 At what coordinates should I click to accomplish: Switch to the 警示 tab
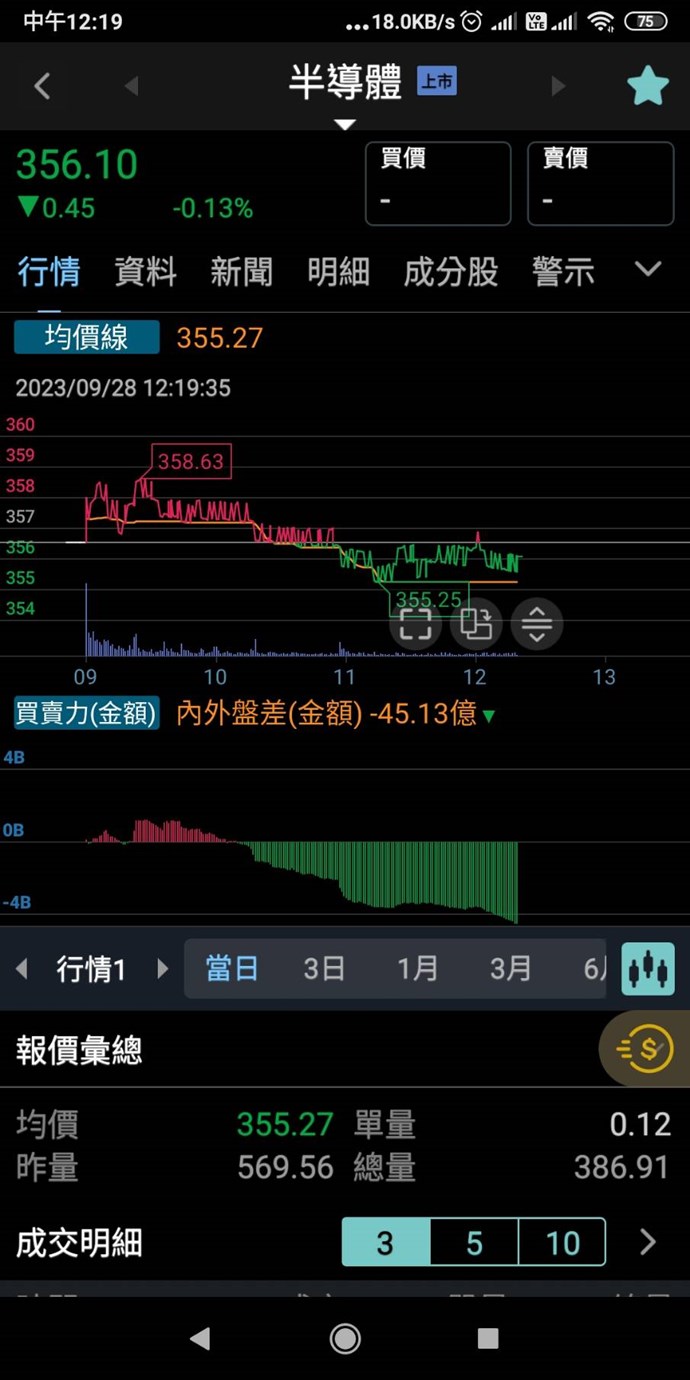pos(563,271)
